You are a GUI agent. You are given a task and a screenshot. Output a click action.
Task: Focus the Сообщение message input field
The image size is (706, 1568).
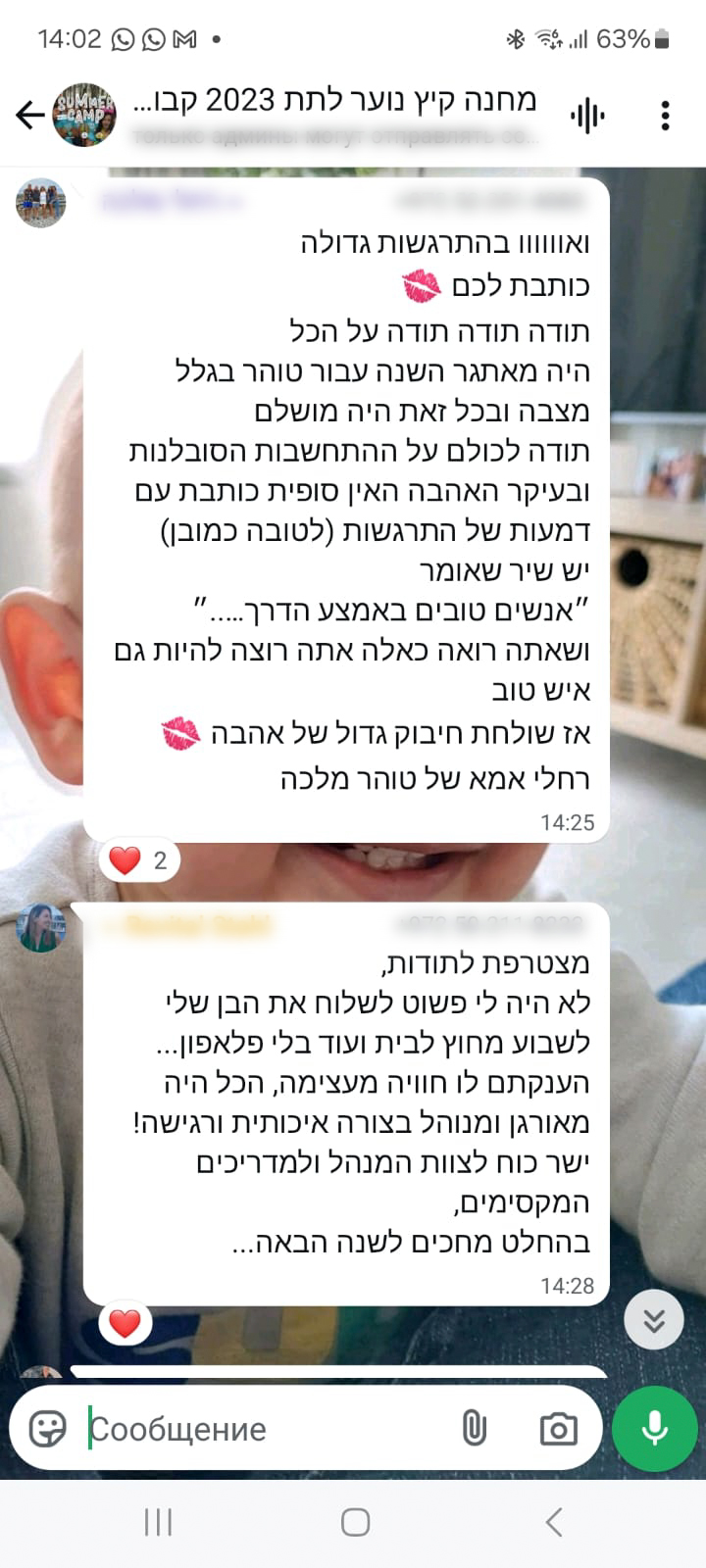(x=265, y=1429)
